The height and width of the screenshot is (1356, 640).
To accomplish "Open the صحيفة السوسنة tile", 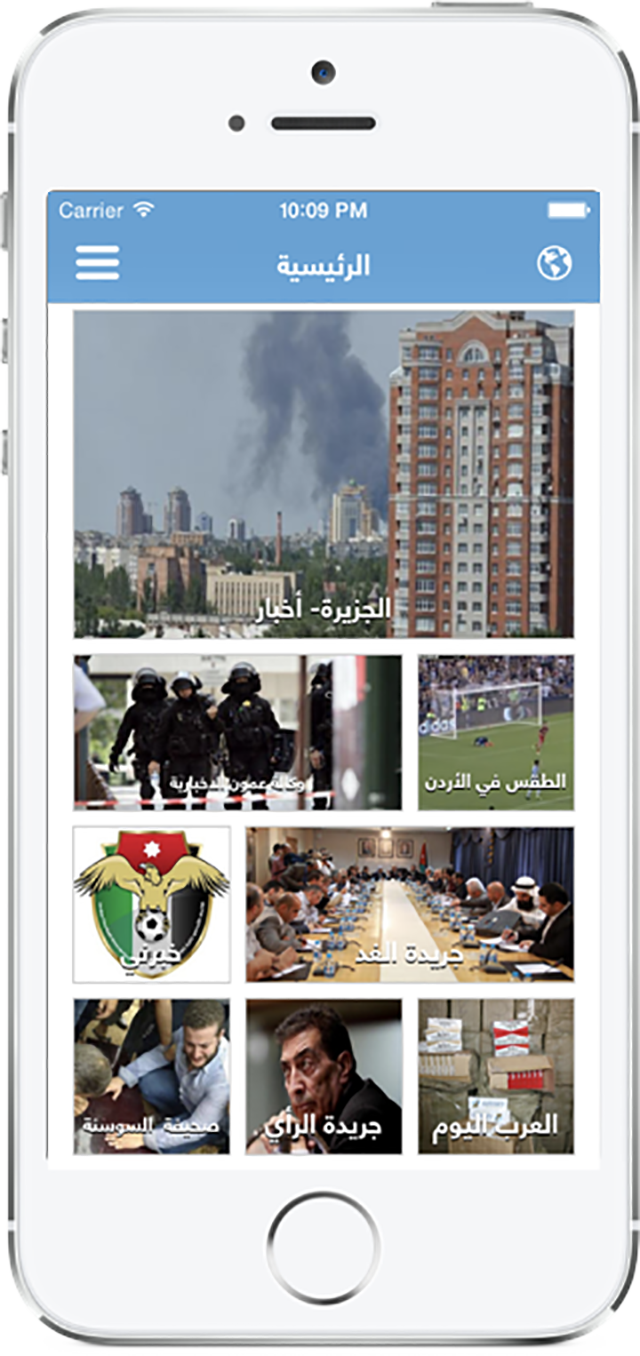I will point(152,1076).
